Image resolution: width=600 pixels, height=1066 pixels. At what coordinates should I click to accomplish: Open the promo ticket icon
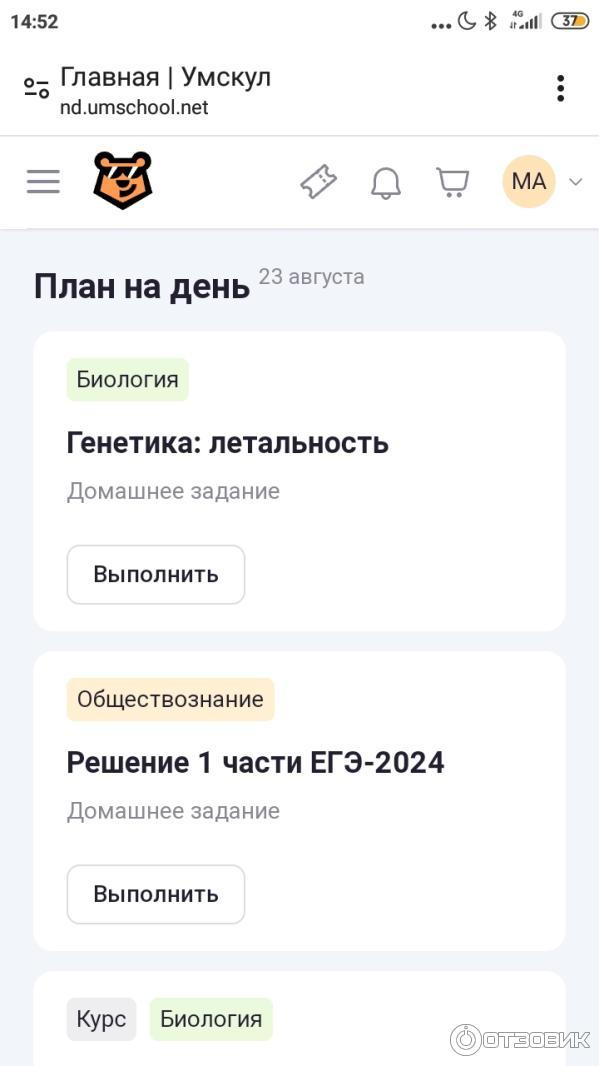click(318, 182)
